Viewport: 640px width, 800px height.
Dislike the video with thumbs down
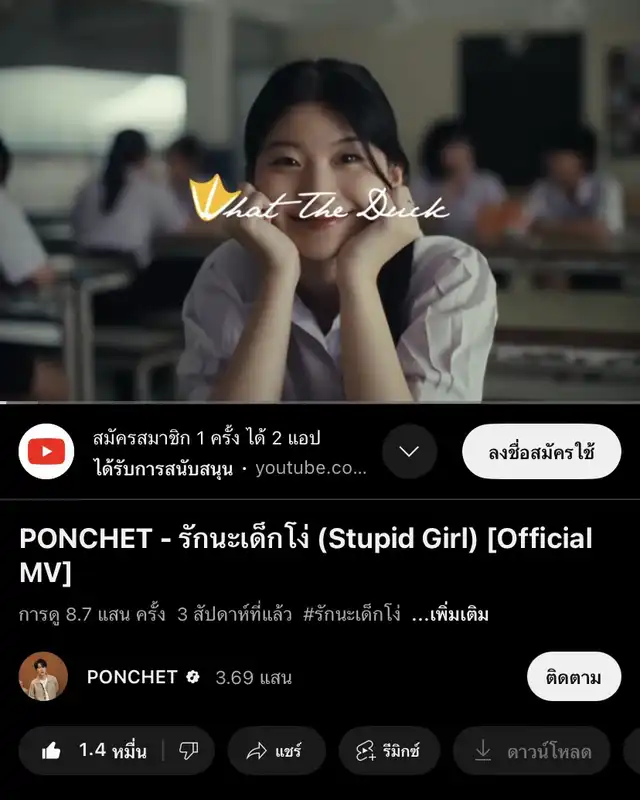click(x=189, y=751)
